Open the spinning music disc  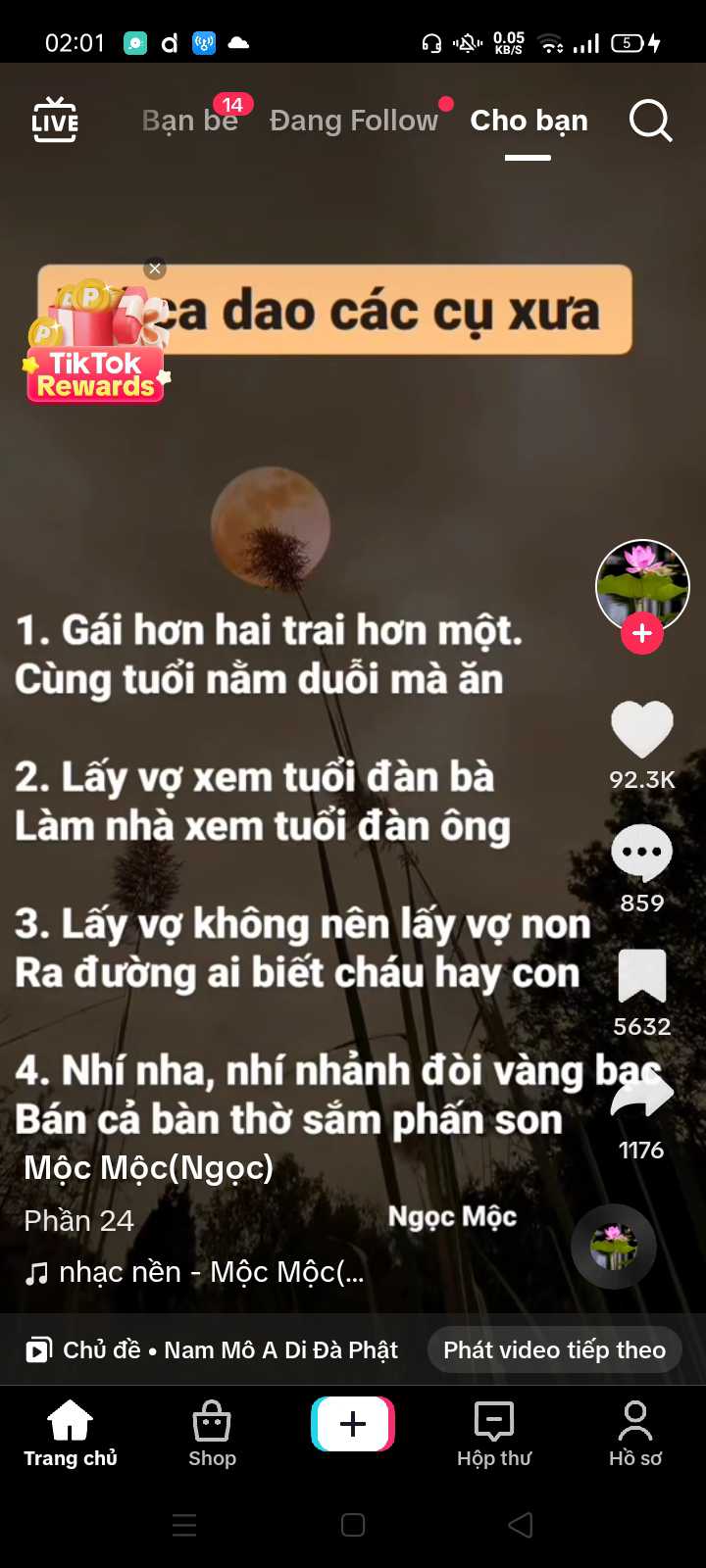click(x=614, y=1247)
